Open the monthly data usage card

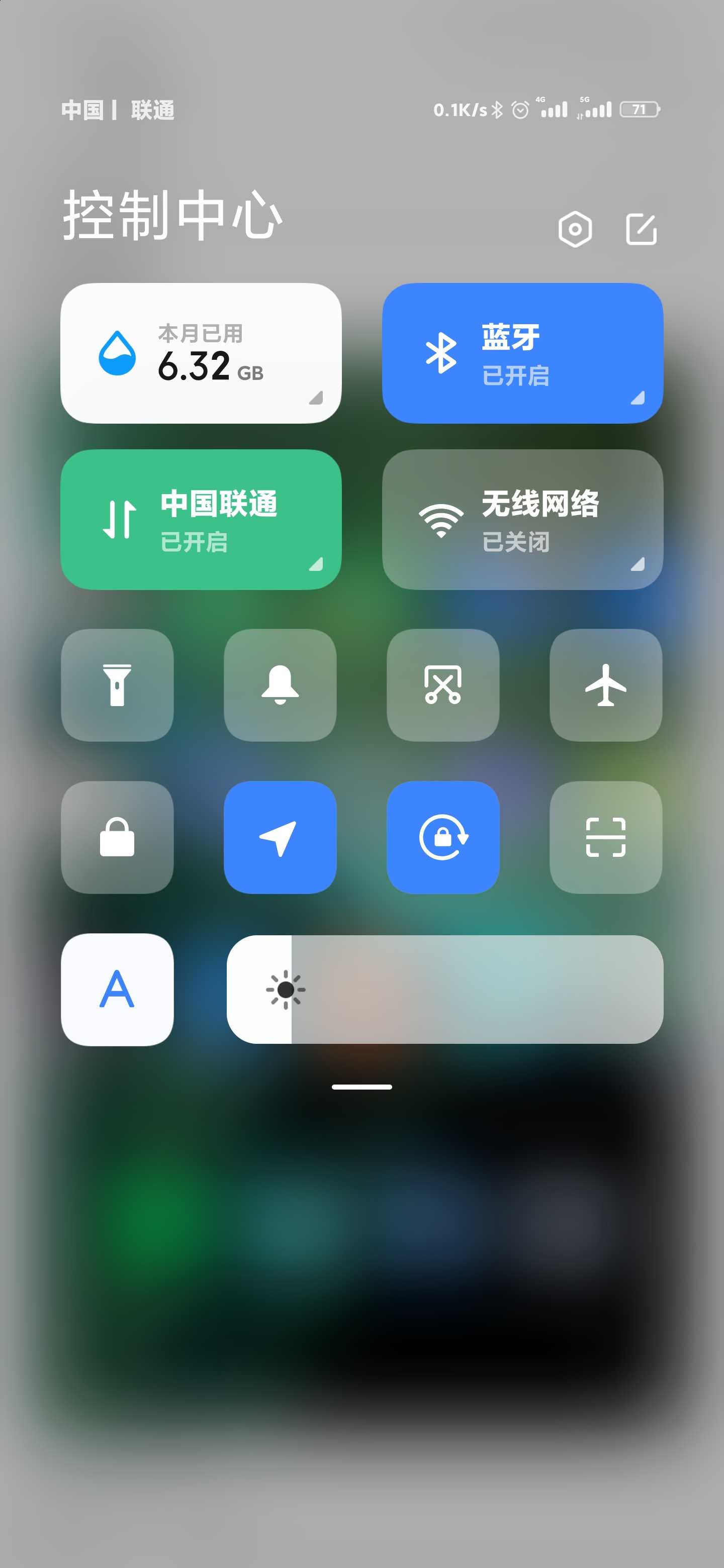201,353
